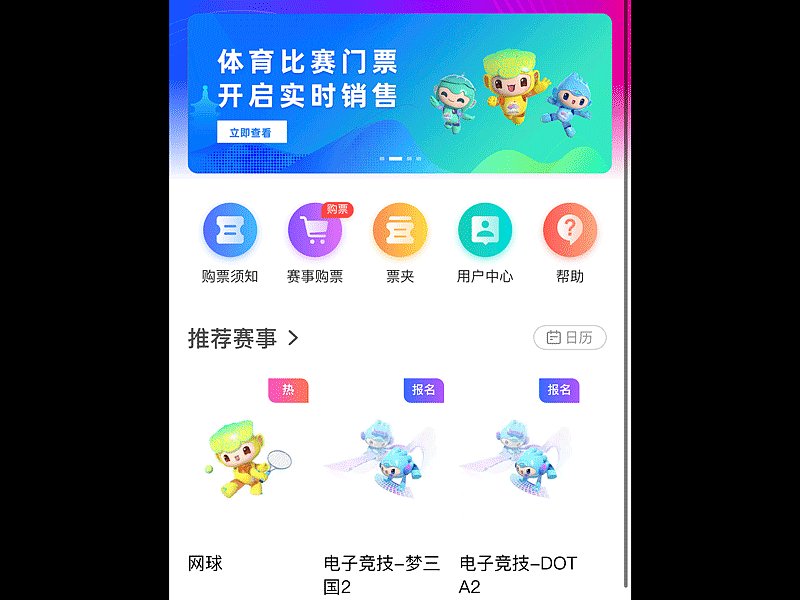Open the 电子竞技-梦三国2 event card
The width and height of the screenshot is (800, 600).
tap(384, 470)
